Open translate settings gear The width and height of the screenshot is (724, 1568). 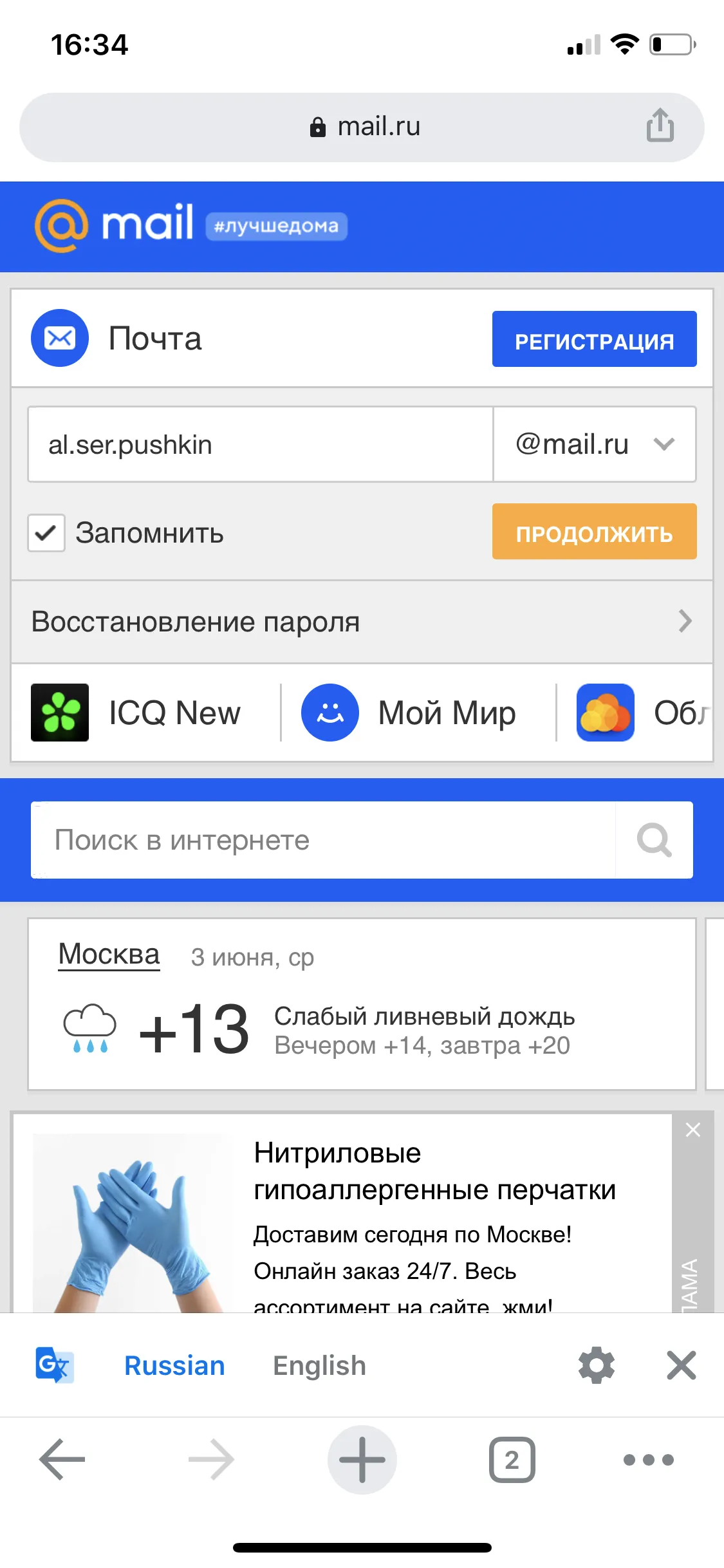pos(597,1365)
